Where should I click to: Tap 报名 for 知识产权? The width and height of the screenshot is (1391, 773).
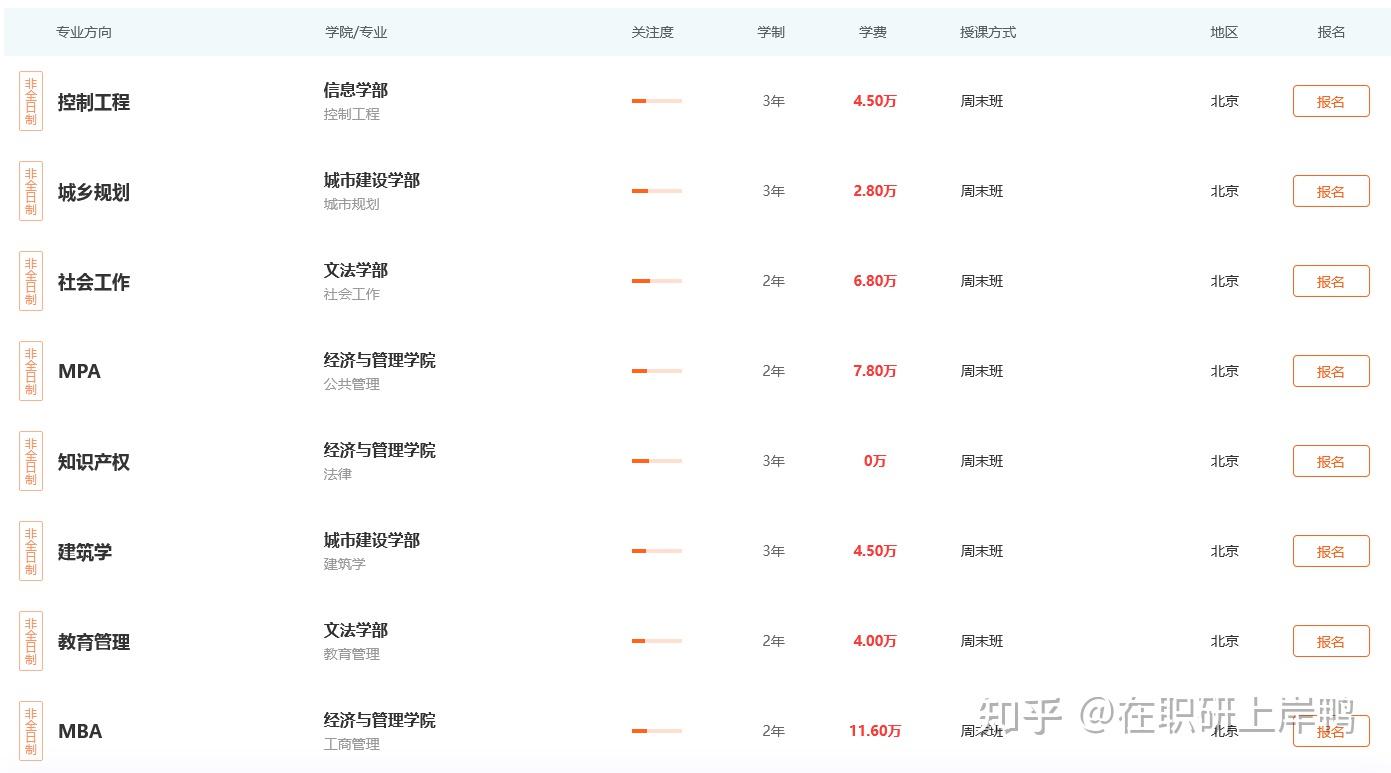click(x=1330, y=461)
